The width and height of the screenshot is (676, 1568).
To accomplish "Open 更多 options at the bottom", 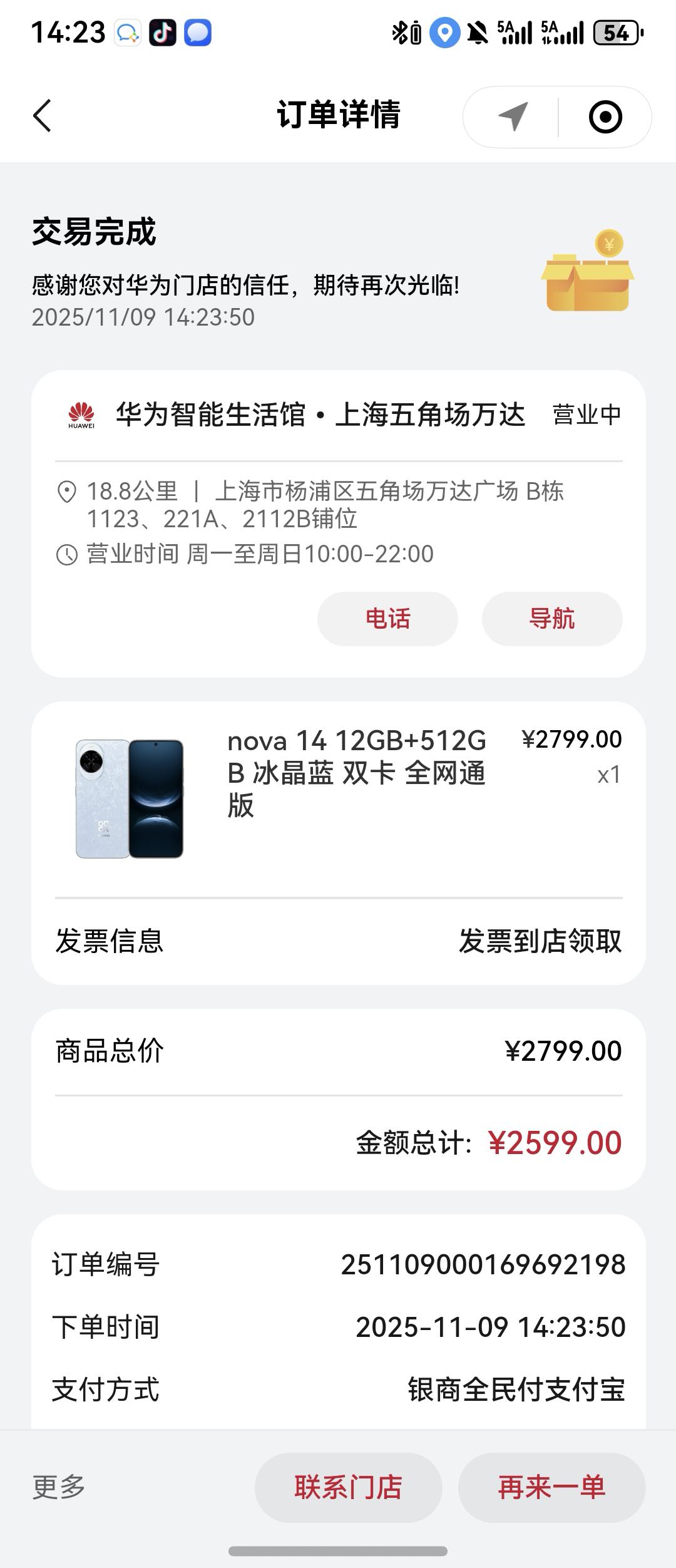I will coord(59,1487).
